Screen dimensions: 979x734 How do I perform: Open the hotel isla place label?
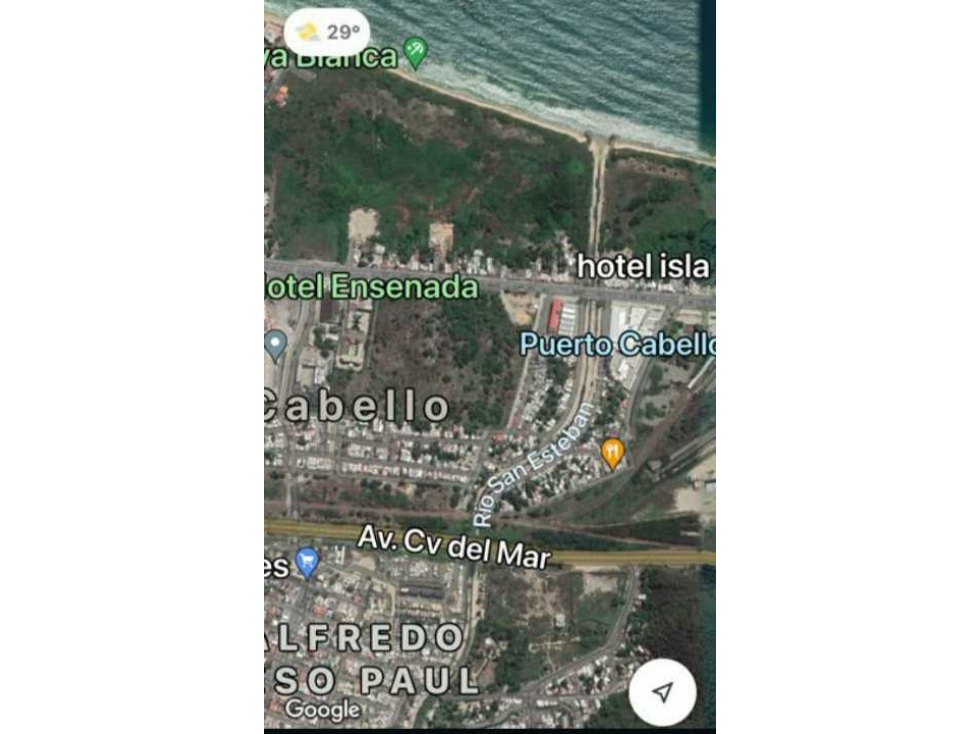coord(643,267)
